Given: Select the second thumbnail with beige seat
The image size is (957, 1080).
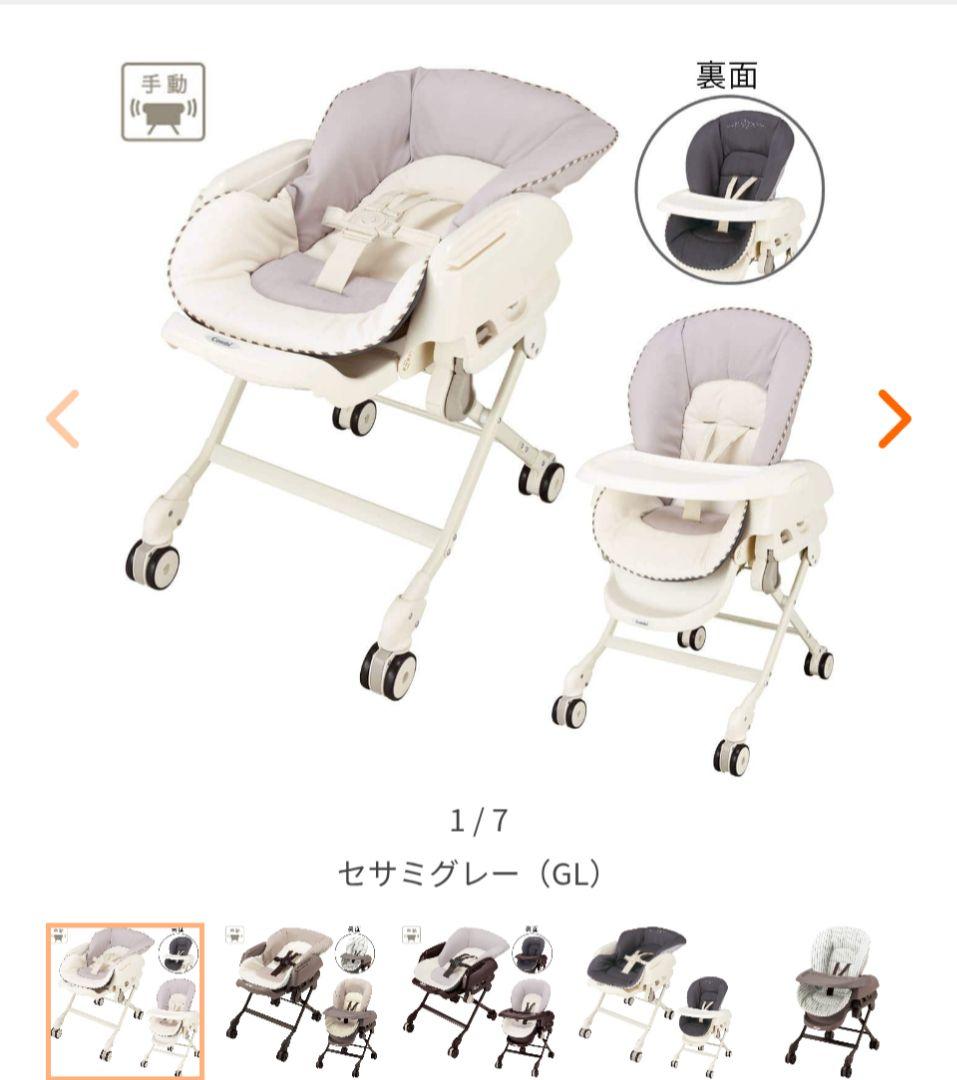Looking at the screenshot, I should point(301,1000).
